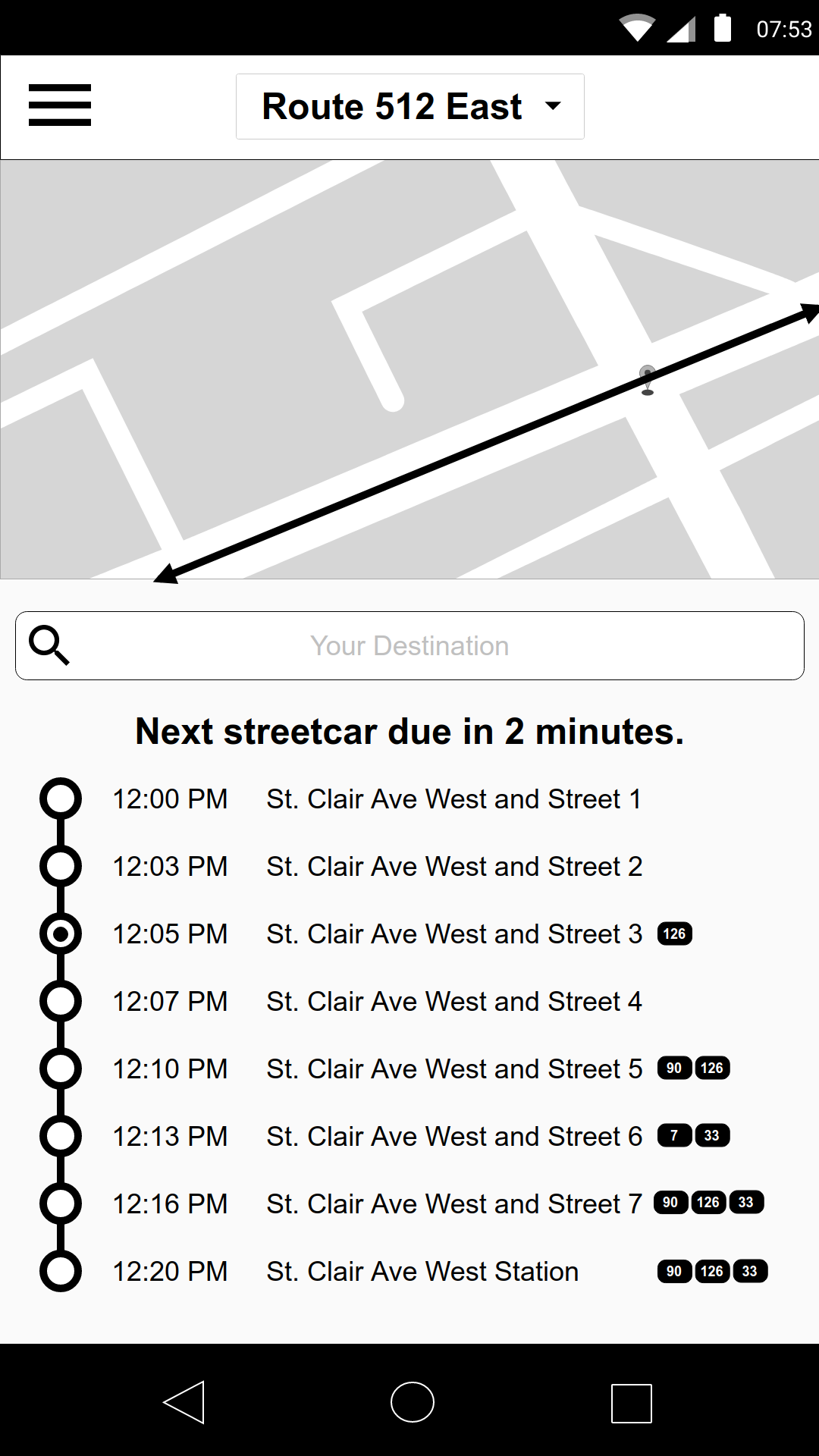Choose the 12:07 PM Street 4 stop
Screen dimensions: 819x1456
click(409, 1001)
